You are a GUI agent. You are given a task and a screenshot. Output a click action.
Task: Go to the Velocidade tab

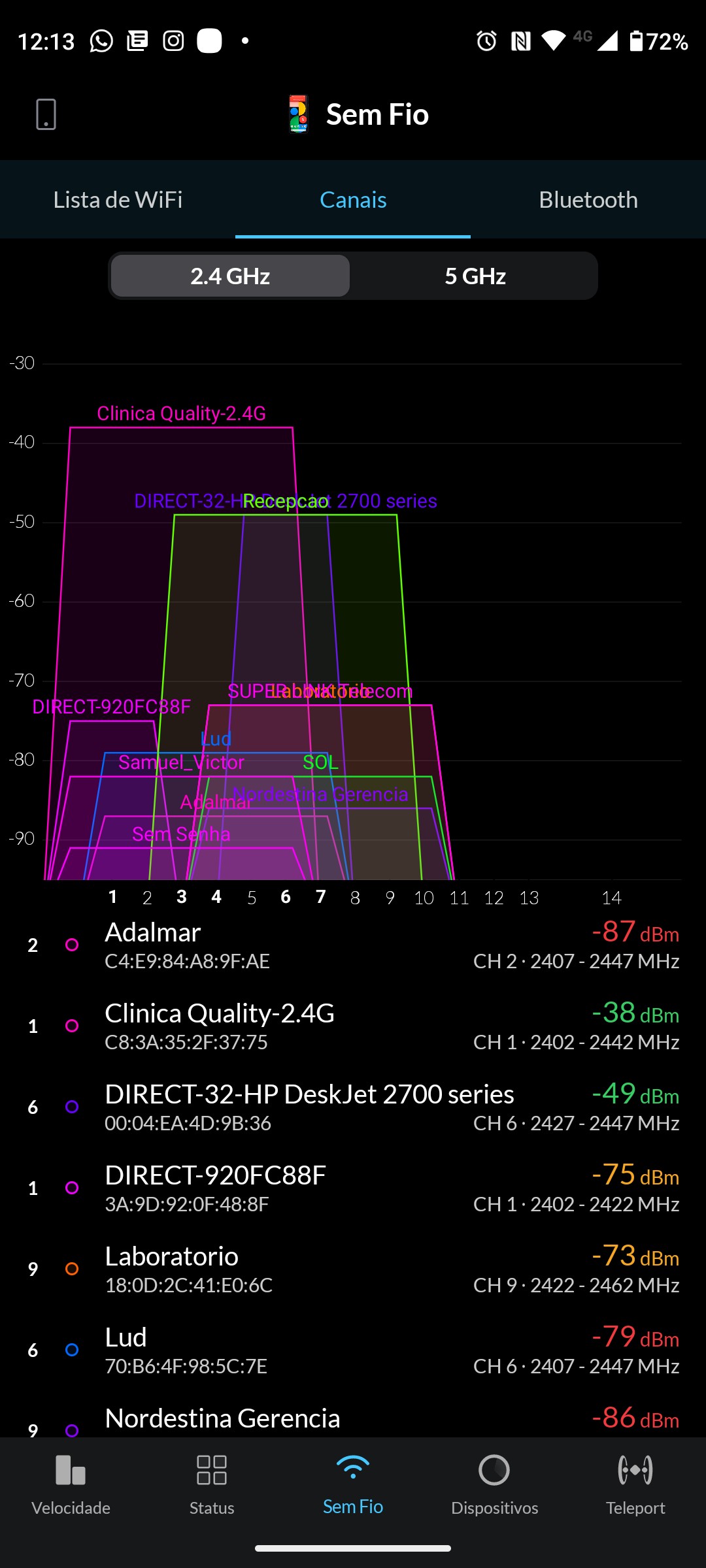71,1484
